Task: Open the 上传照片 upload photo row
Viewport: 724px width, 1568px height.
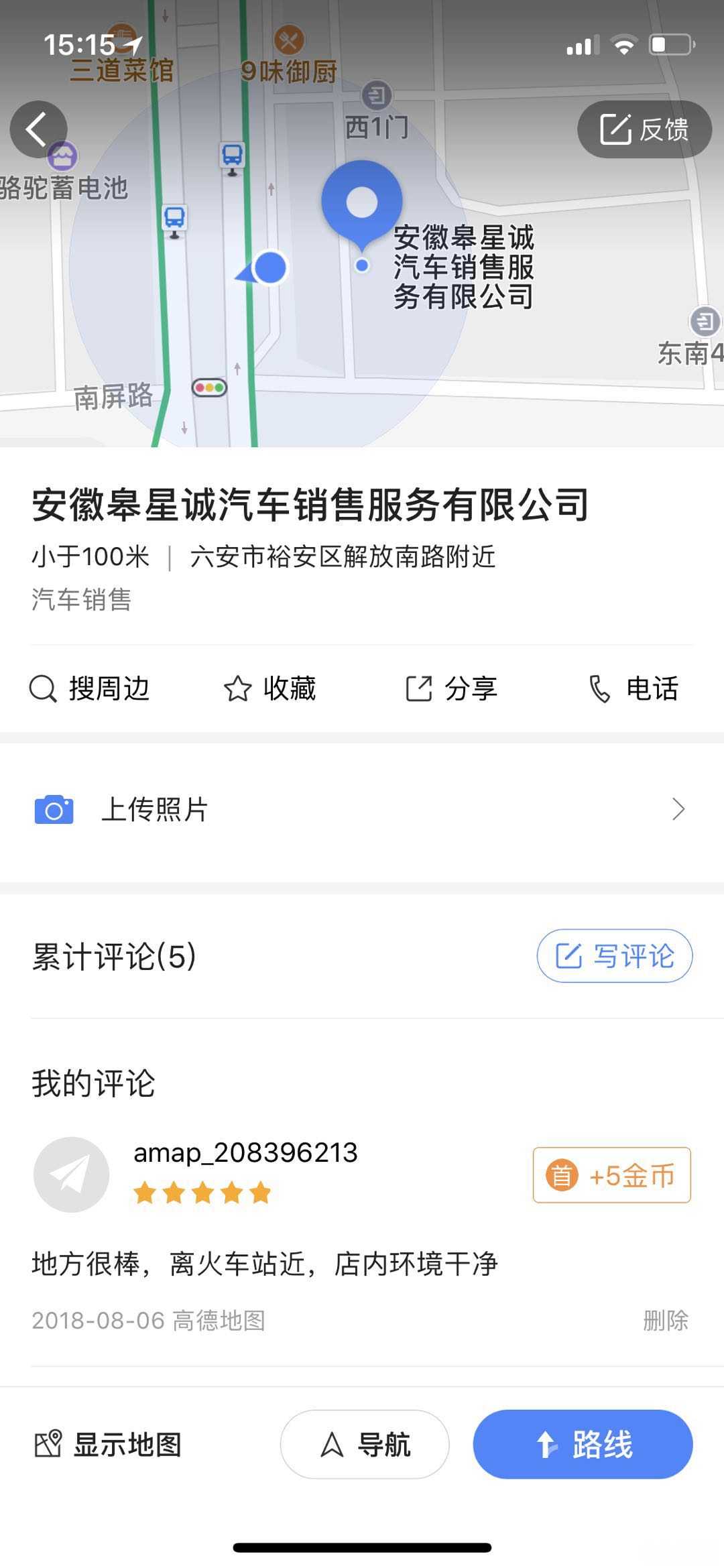Action: point(362,810)
